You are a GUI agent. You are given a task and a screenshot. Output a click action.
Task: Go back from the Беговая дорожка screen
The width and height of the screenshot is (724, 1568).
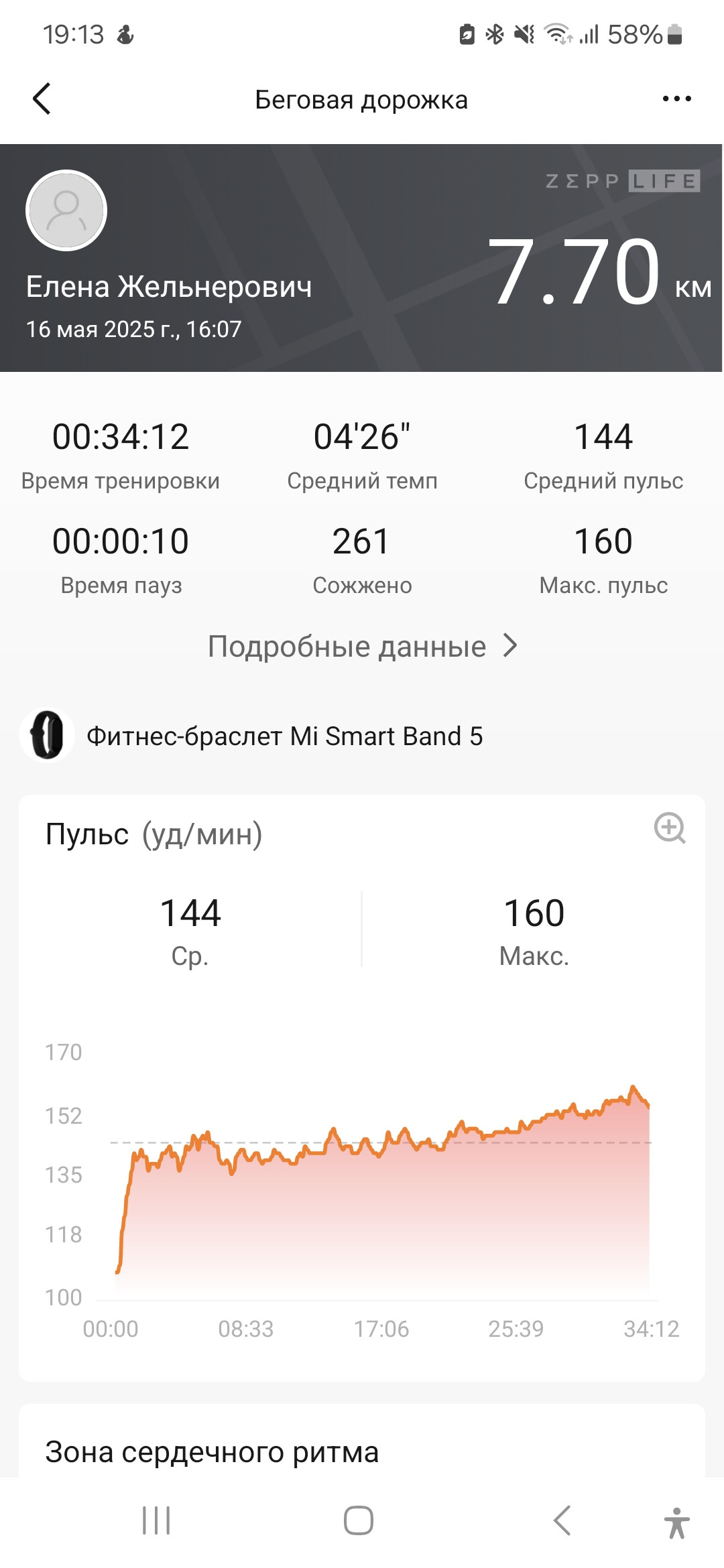point(42,99)
